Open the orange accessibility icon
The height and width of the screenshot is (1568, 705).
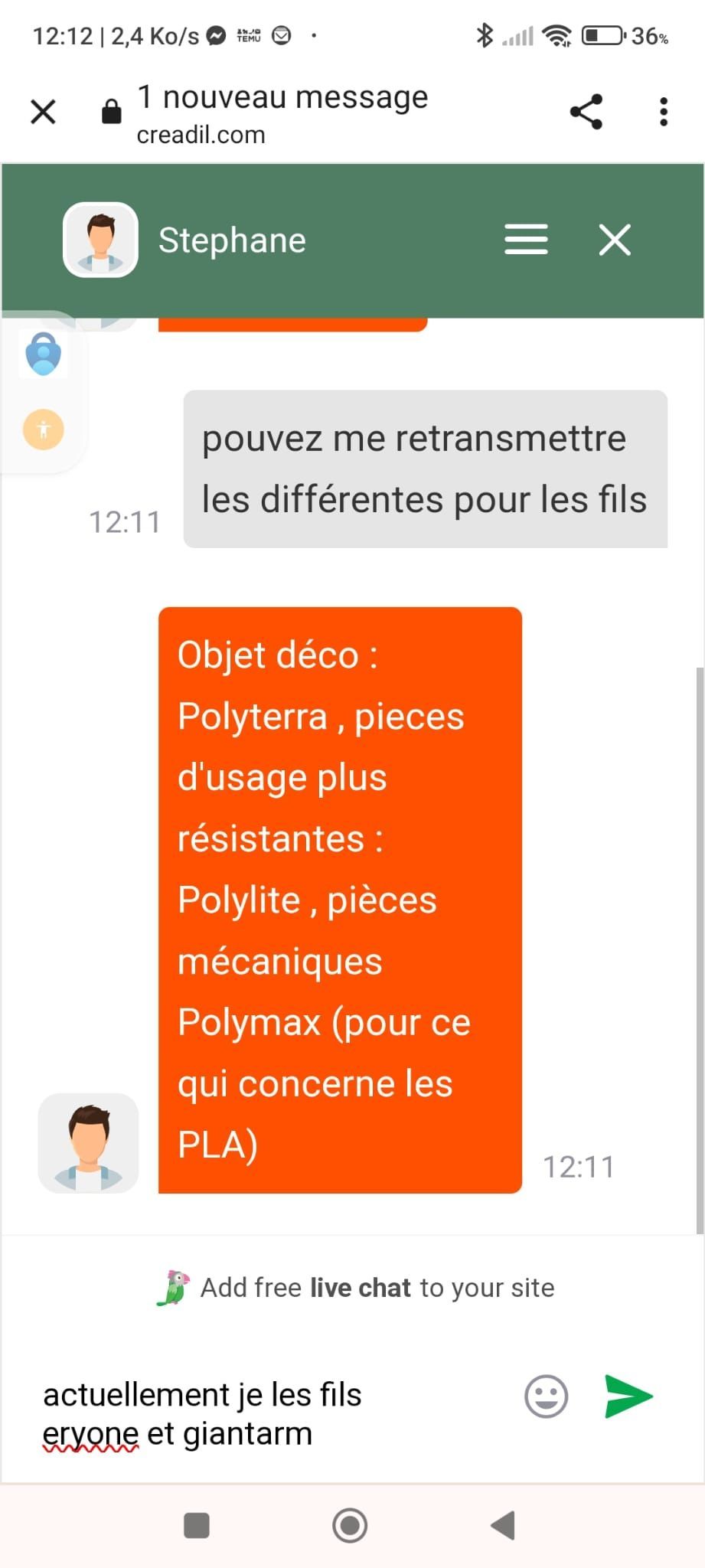(x=44, y=430)
